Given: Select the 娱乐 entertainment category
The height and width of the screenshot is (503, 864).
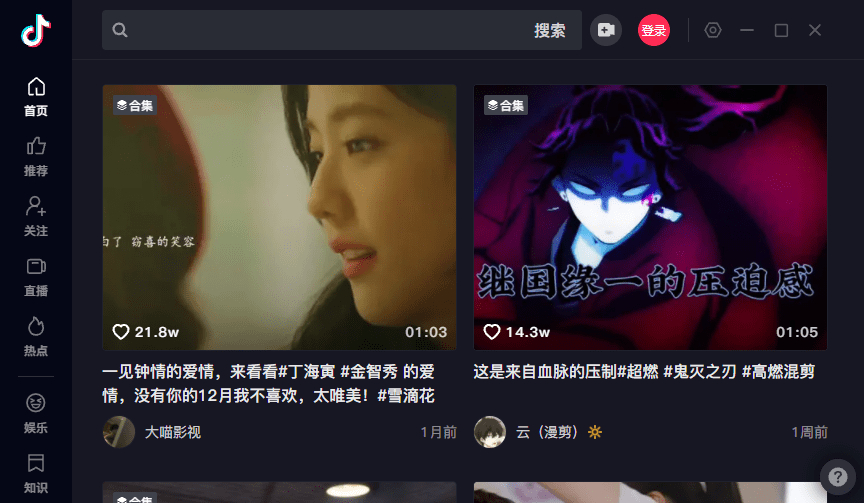Looking at the screenshot, I should 36,414.
